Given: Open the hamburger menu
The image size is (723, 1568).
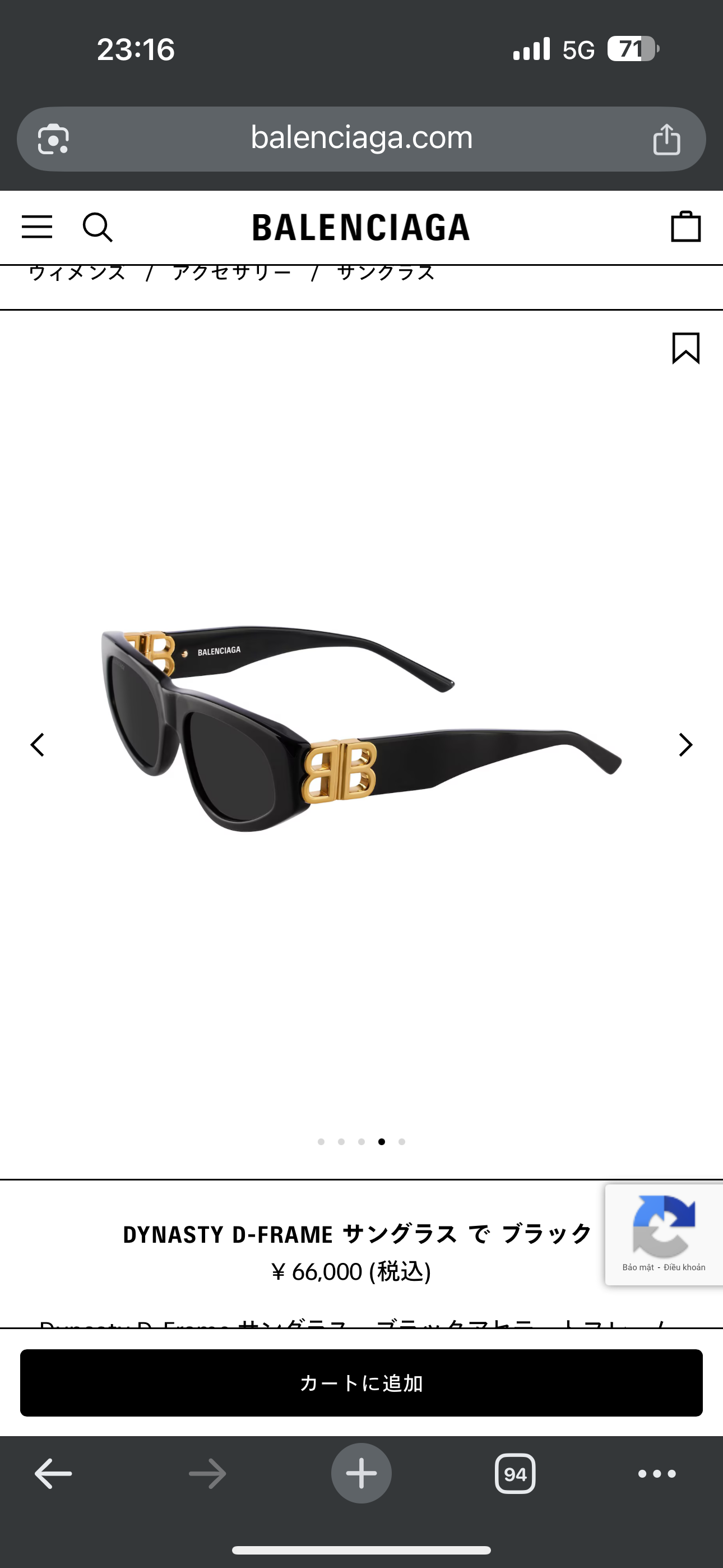Looking at the screenshot, I should pyautogui.click(x=37, y=227).
